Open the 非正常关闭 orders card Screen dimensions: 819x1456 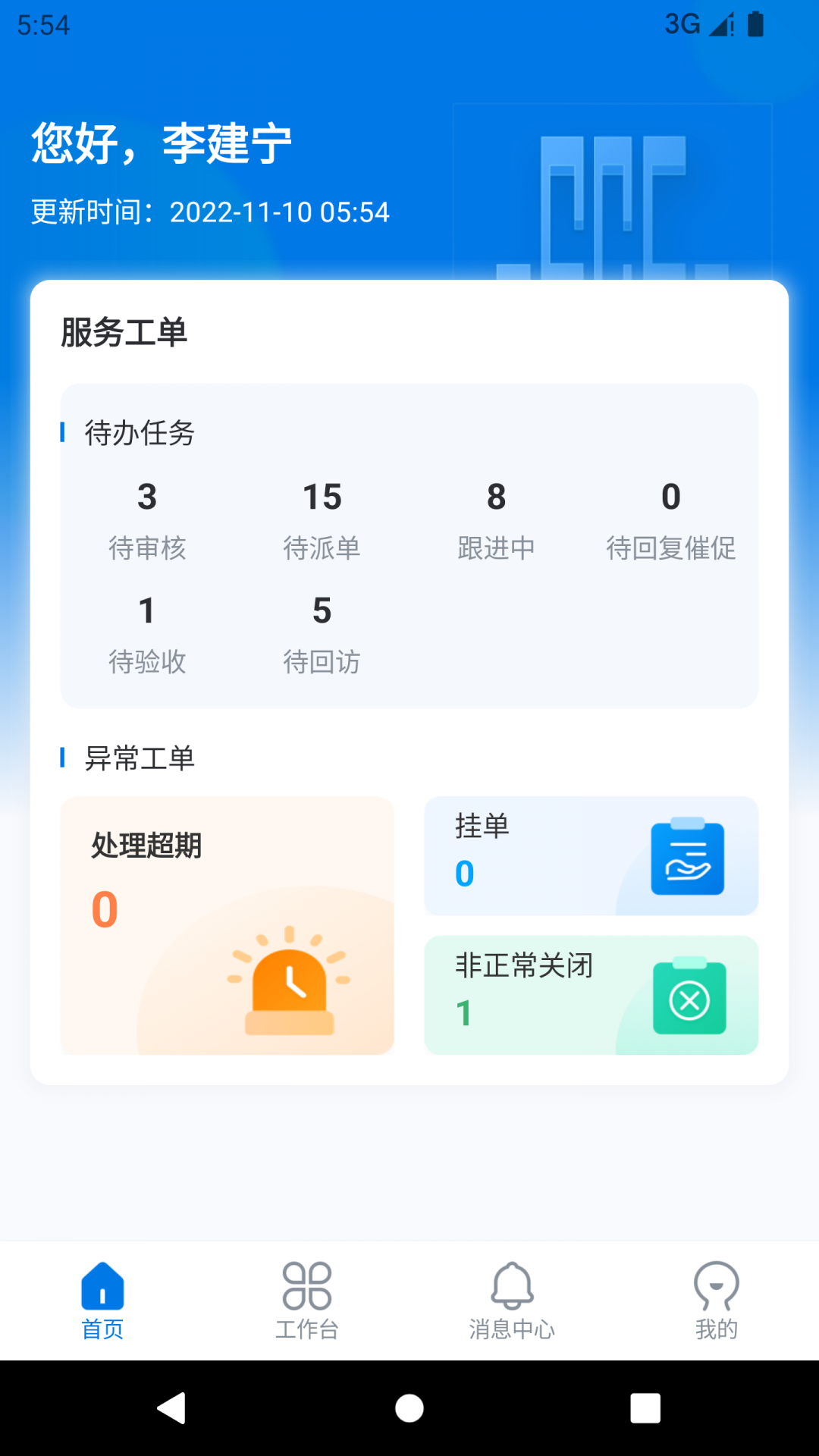coord(591,995)
